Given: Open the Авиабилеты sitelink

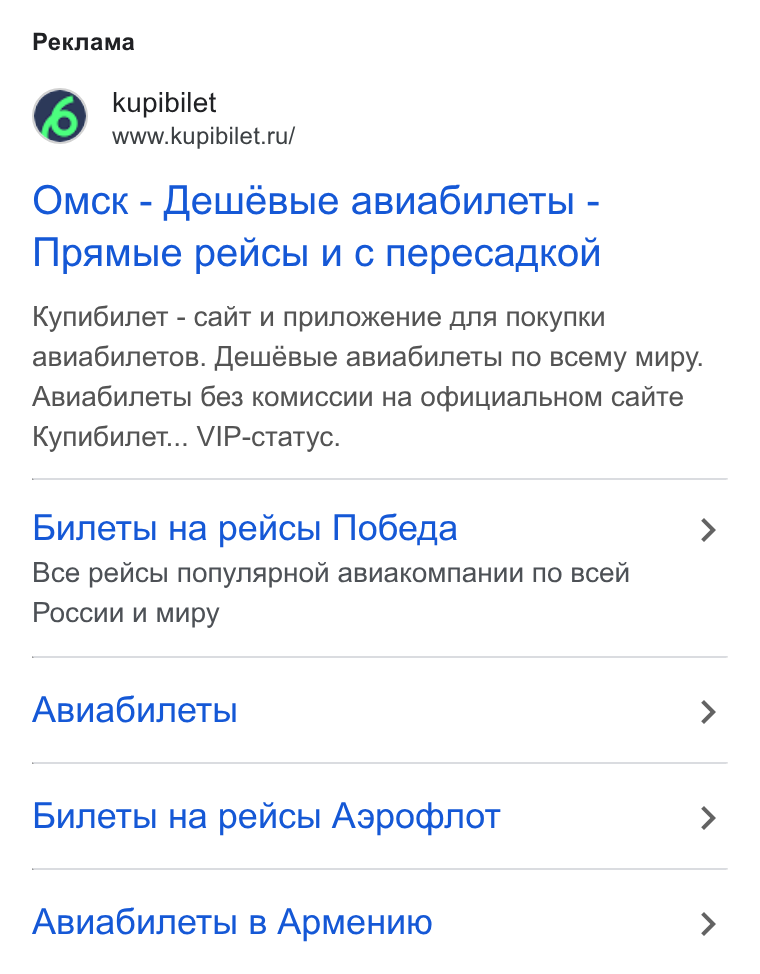Looking at the screenshot, I should pyautogui.click(x=135, y=710).
